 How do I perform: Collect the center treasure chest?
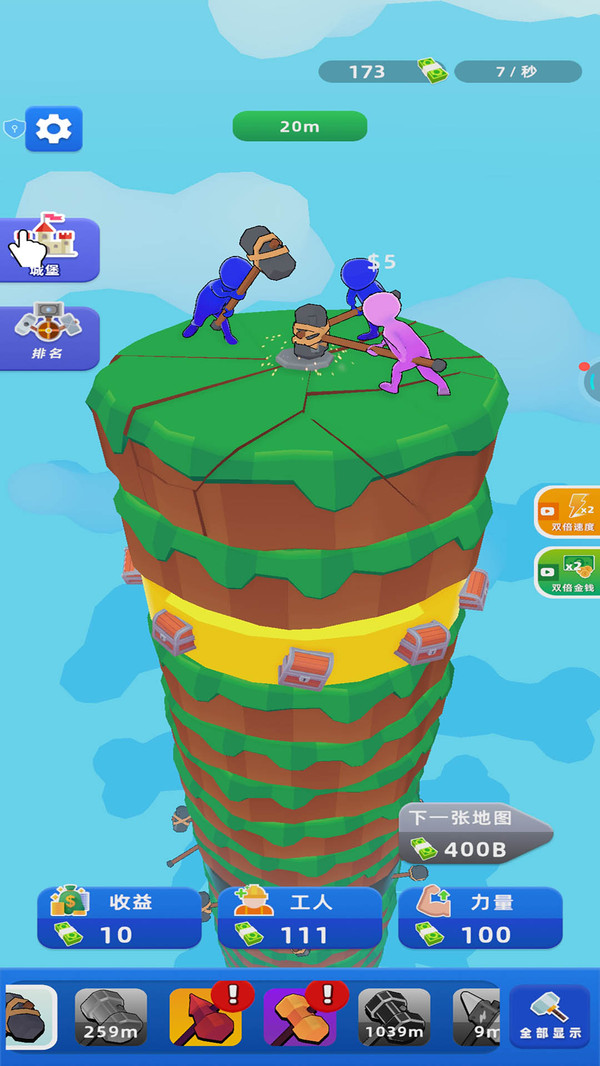(305, 667)
